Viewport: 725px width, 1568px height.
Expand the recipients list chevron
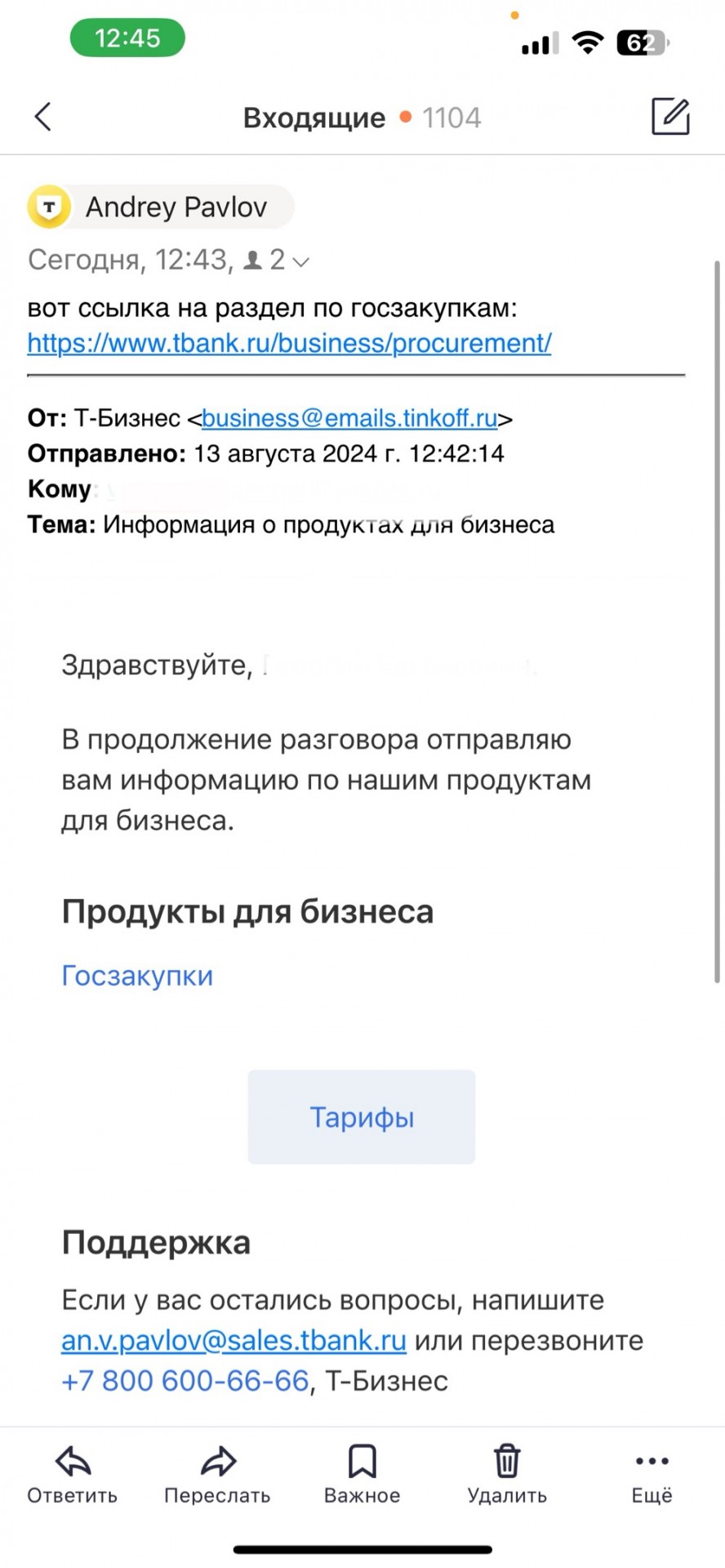point(300,261)
